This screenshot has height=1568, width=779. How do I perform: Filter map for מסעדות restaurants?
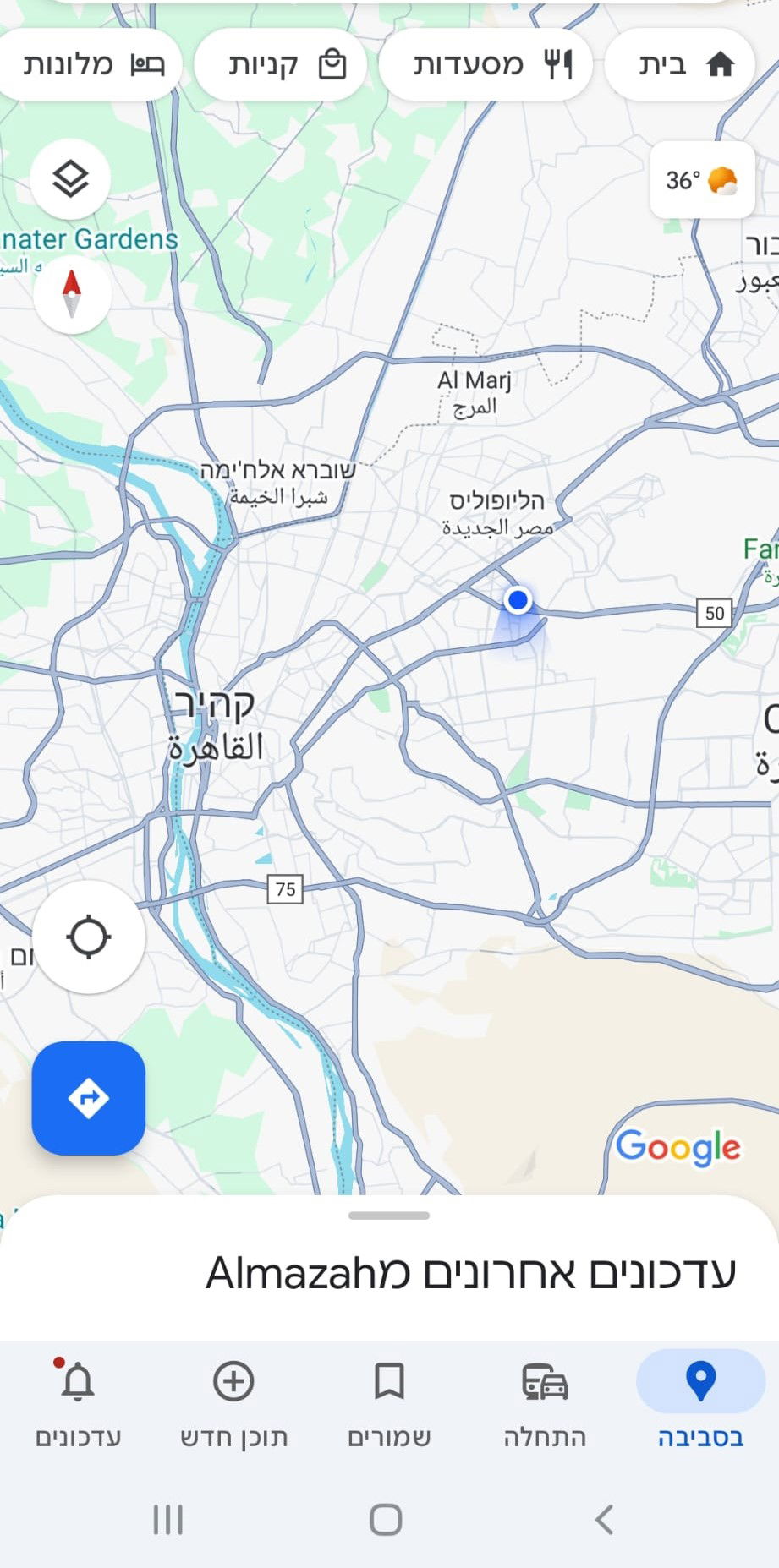coord(486,64)
